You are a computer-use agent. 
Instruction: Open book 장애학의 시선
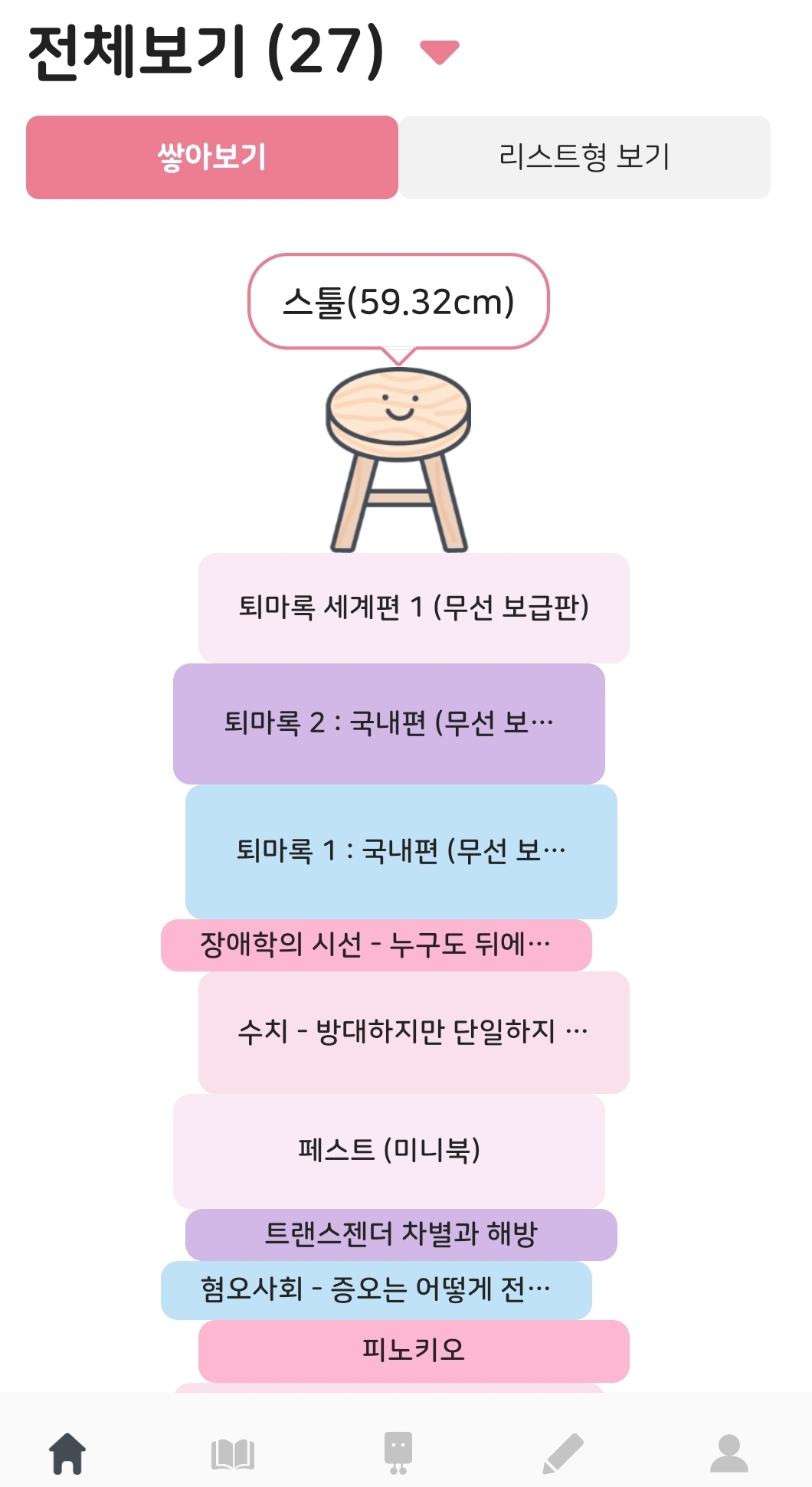(375, 945)
